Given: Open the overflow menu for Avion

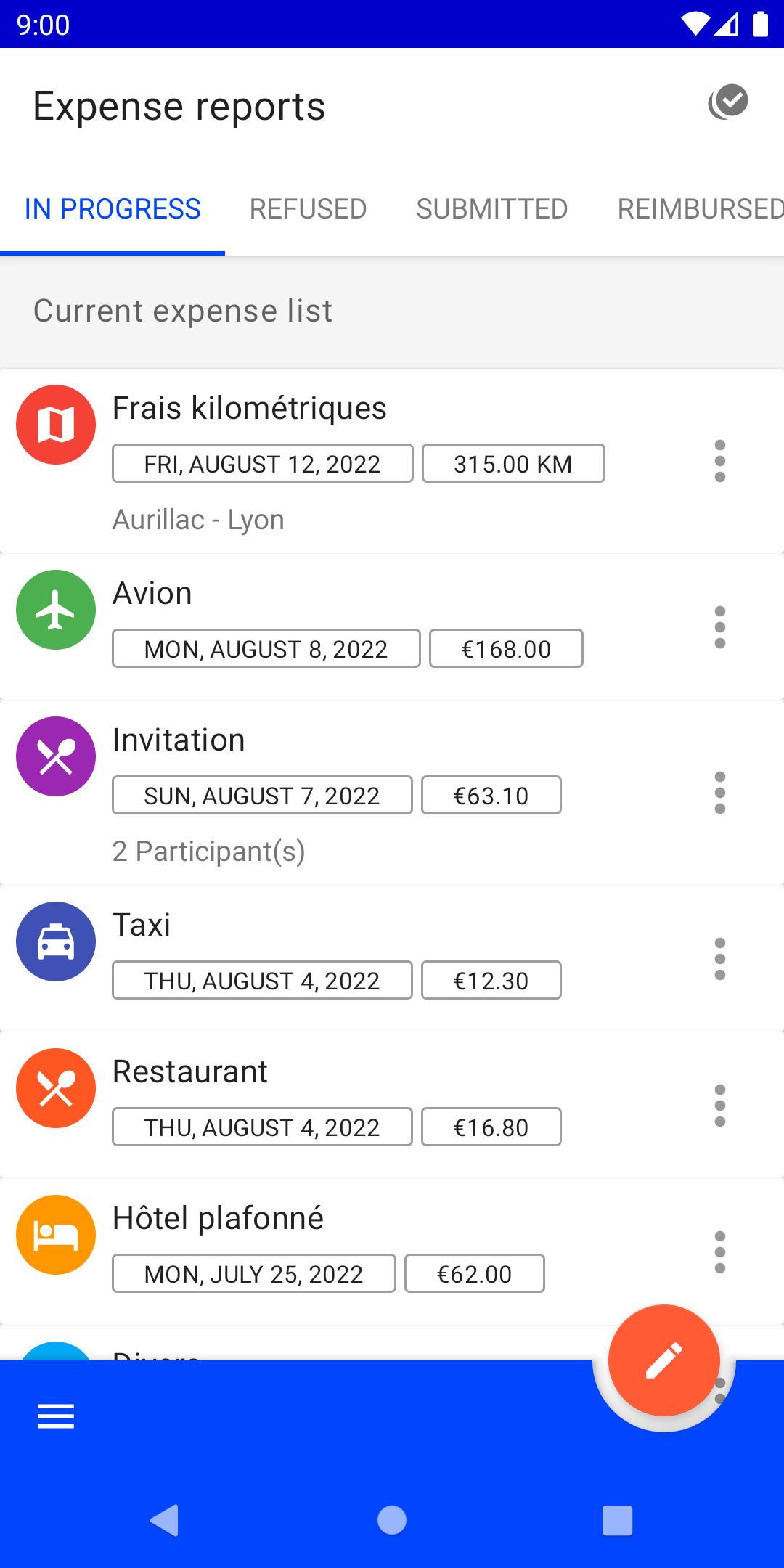Looking at the screenshot, I should (720, 627).
